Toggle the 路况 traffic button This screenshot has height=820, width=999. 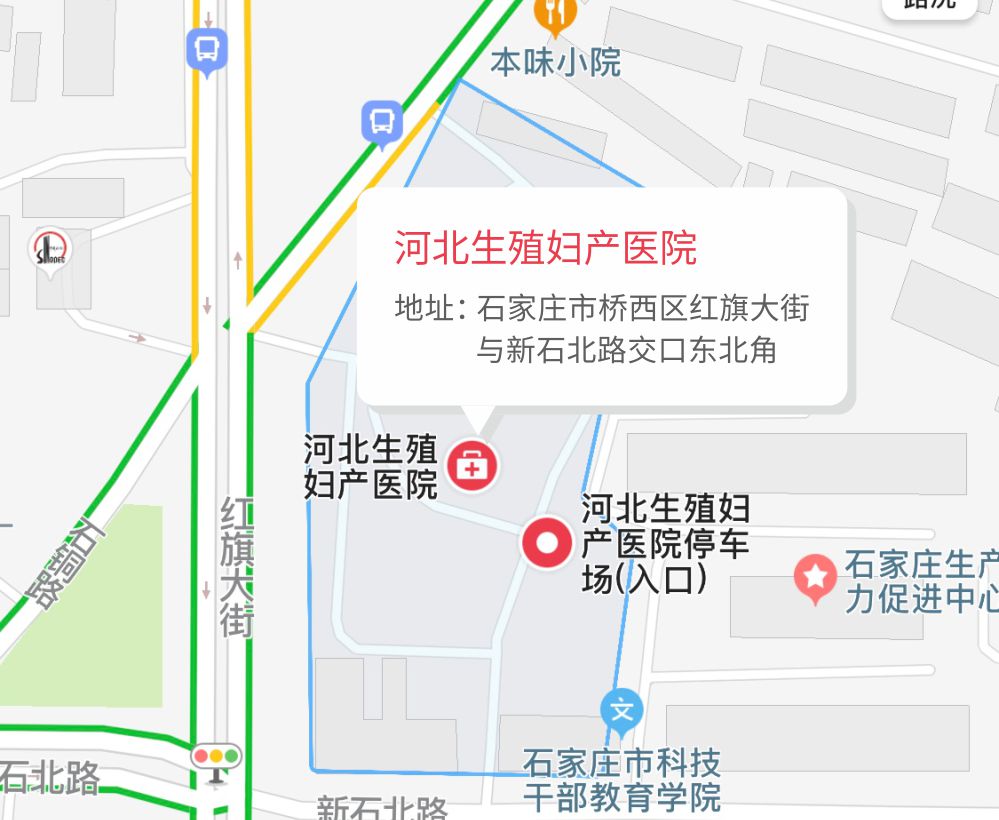[927, 8]
